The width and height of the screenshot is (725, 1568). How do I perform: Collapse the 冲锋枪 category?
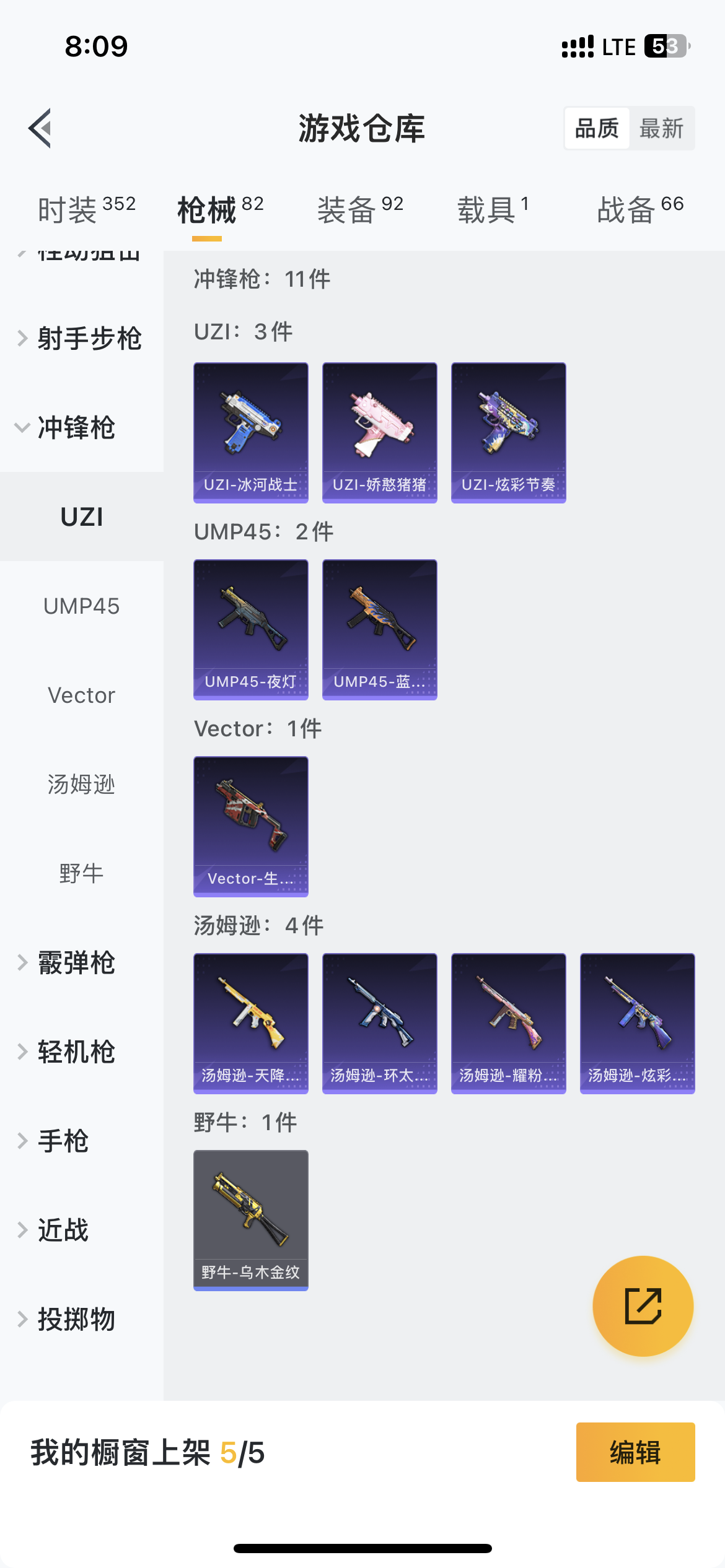coord(76,428)
